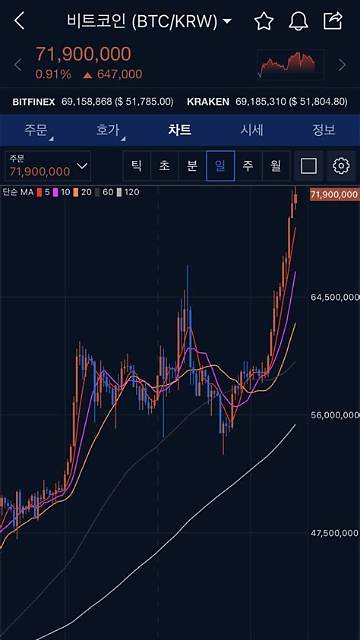Switch to the 주문 tab
This screenshot has height=640, width=360.
pyautogui.click(x=36, y=130)
